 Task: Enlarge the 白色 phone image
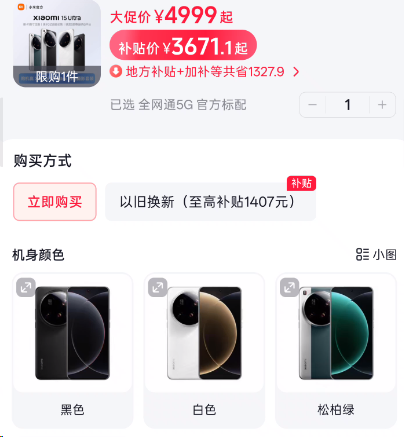click(158, 287)
